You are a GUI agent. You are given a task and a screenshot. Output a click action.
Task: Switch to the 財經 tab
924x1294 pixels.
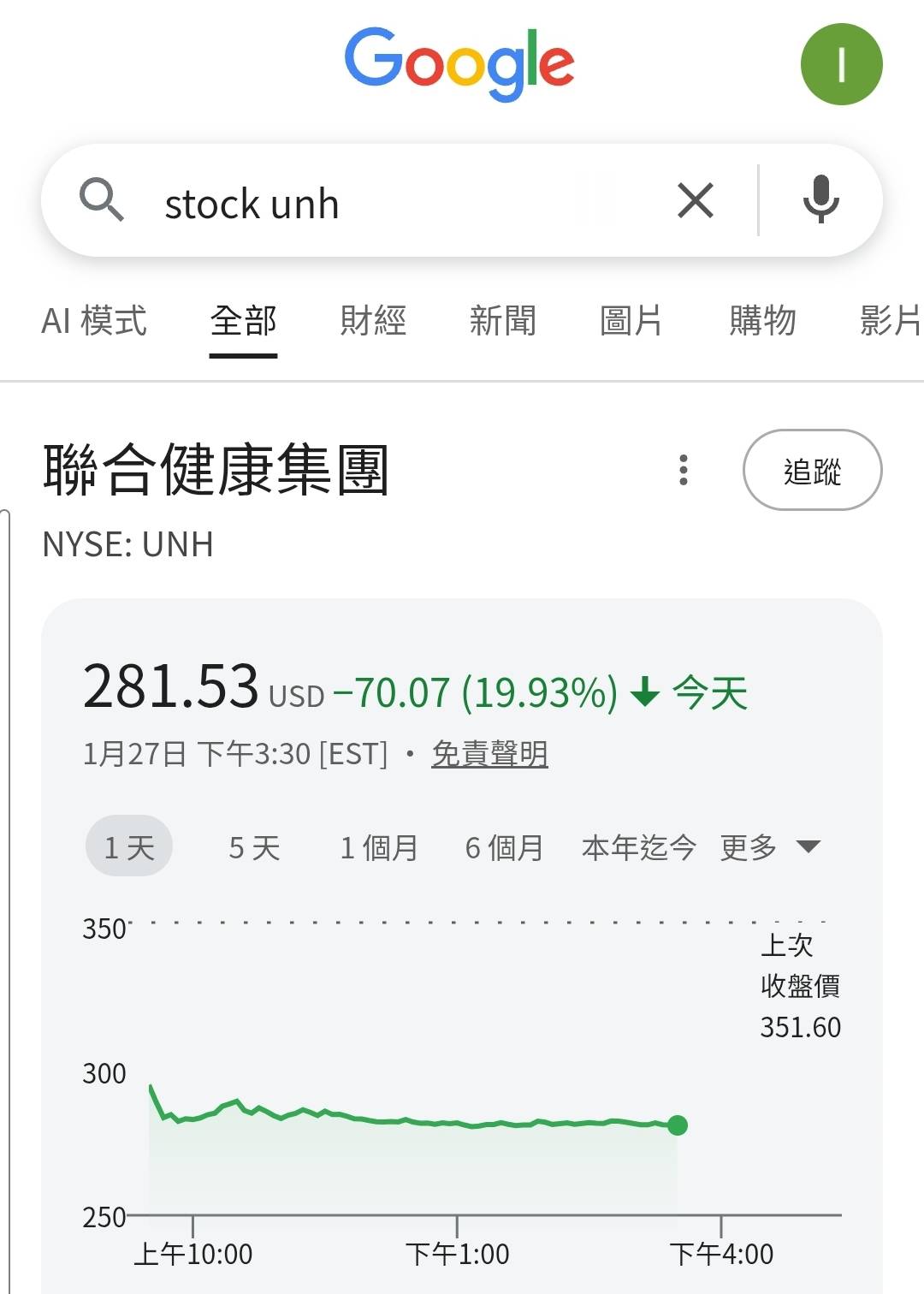pyautogui.click(x=373, y=322)
